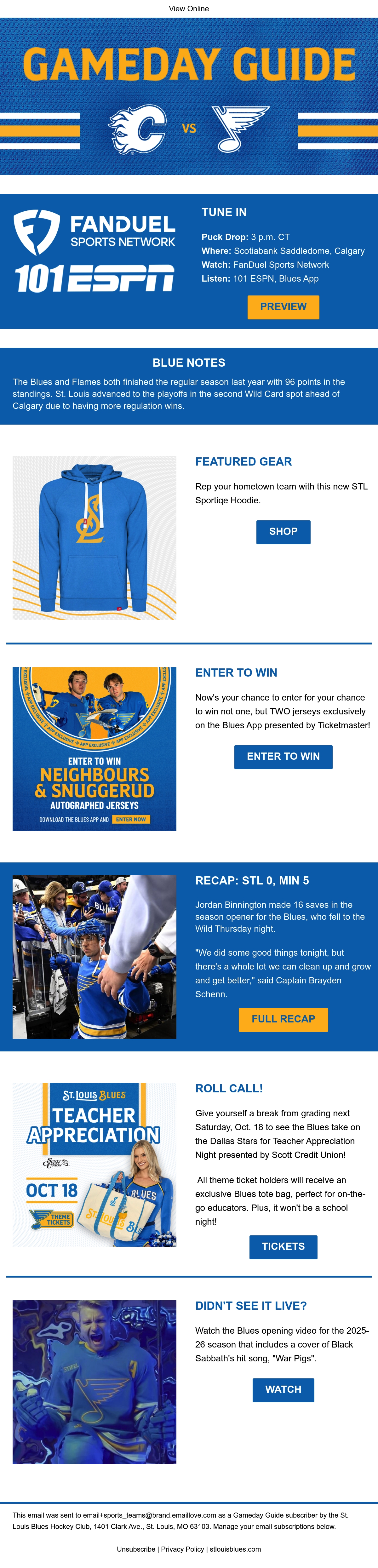This screenshot has height=1568, width=378.
Task: Open the opening video thumbnail image
Action: [x=94, y=1382]
